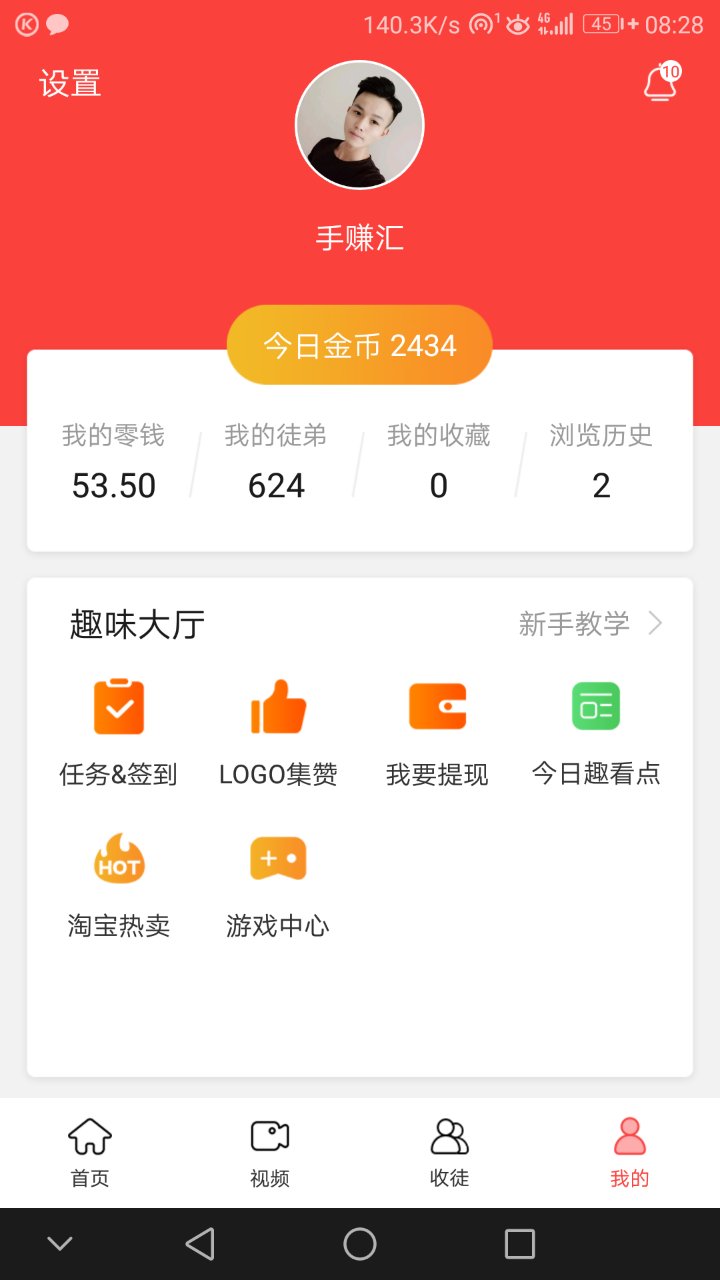Collapse the navigation bar via down arrow
The width and height of the screenshot is (720, 1280).
[60, 1243]
